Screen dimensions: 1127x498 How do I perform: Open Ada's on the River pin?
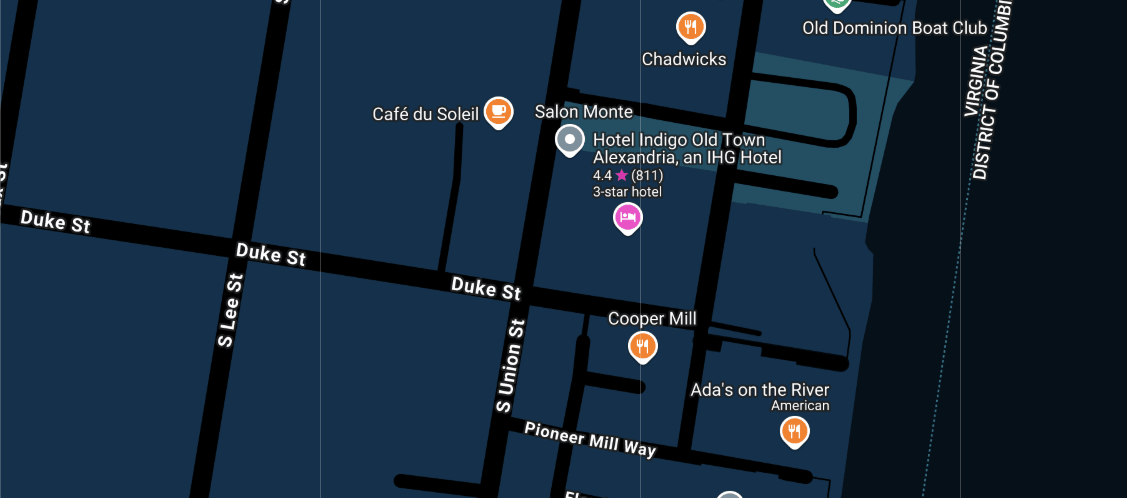[x=794, y=430]
